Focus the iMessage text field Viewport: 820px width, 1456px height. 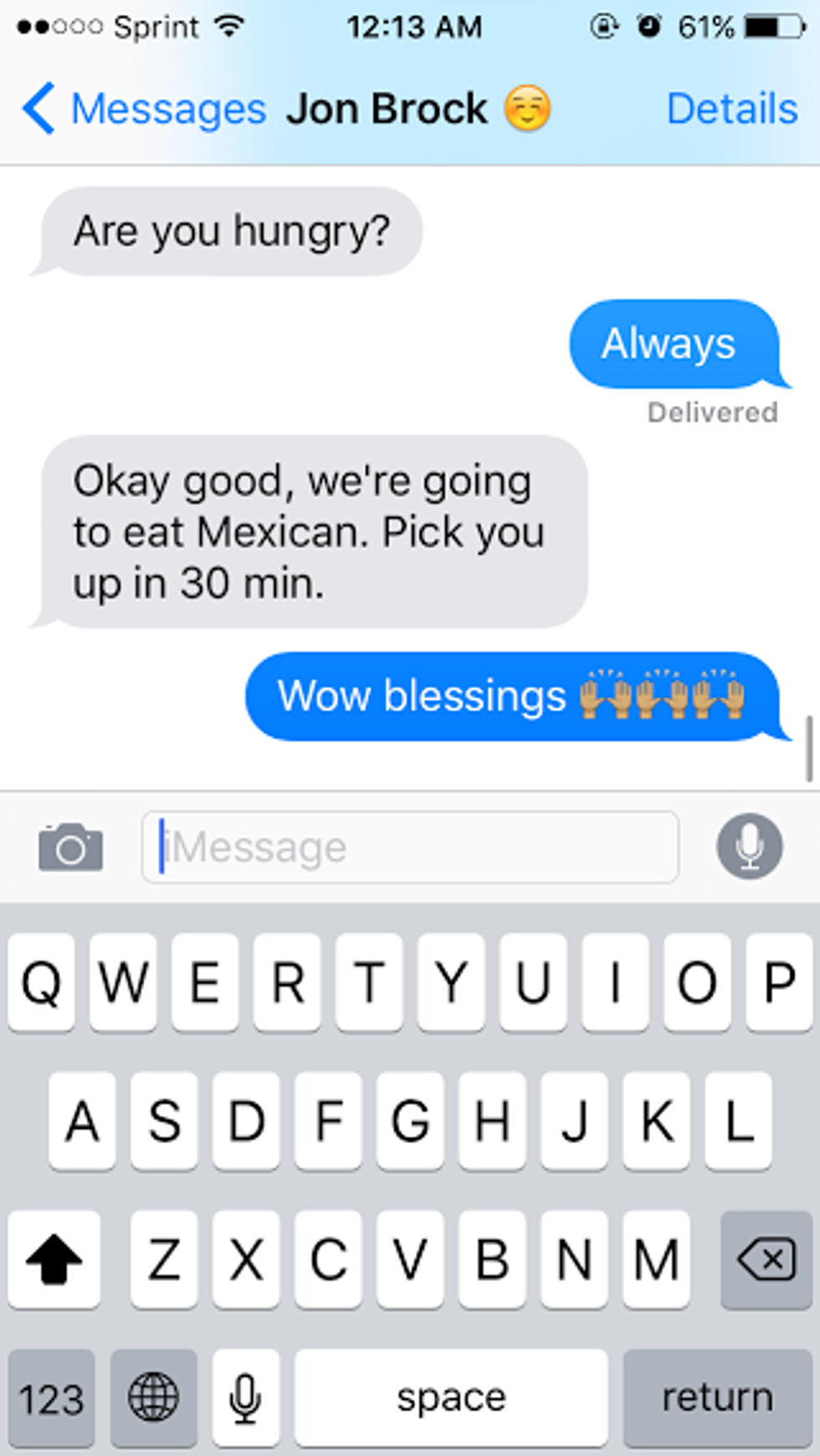pos(410,848)
